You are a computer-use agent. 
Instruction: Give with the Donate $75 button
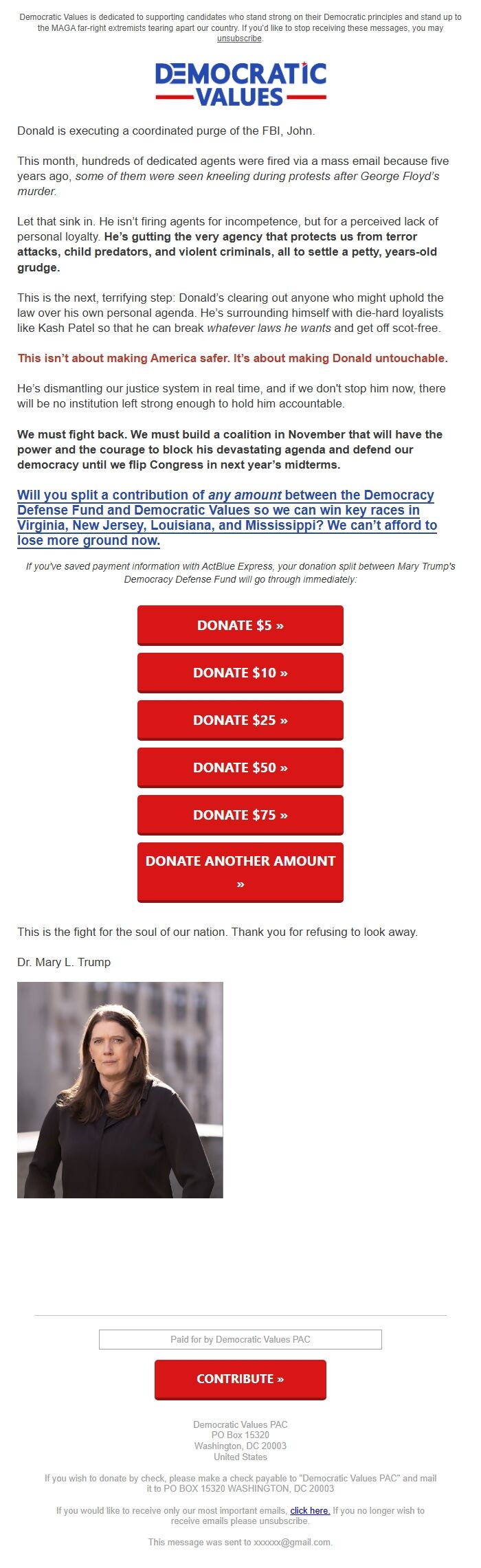coord(240,815)
